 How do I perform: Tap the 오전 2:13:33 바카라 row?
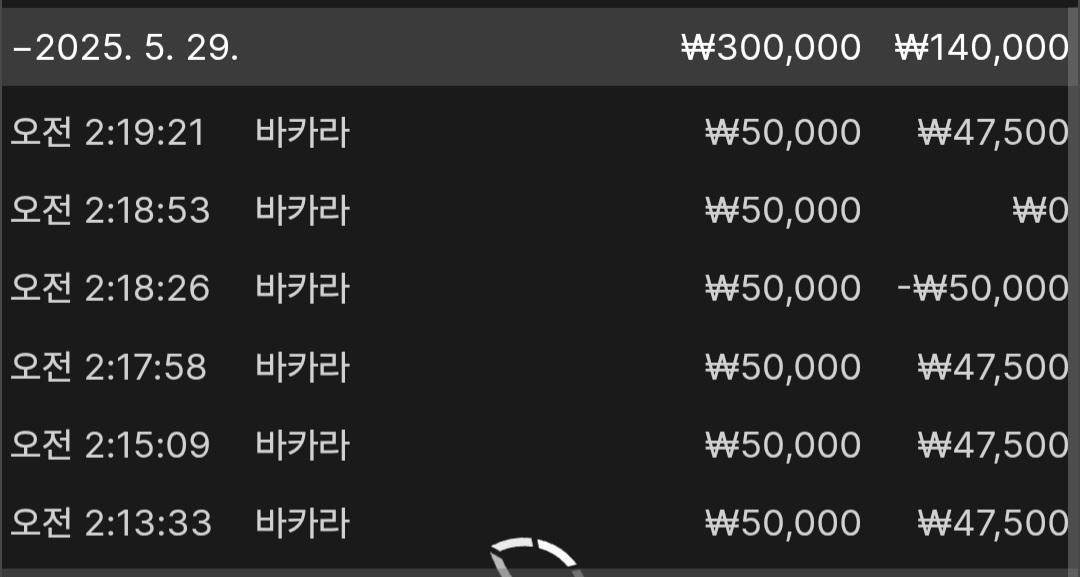click(x=301, y=523)
